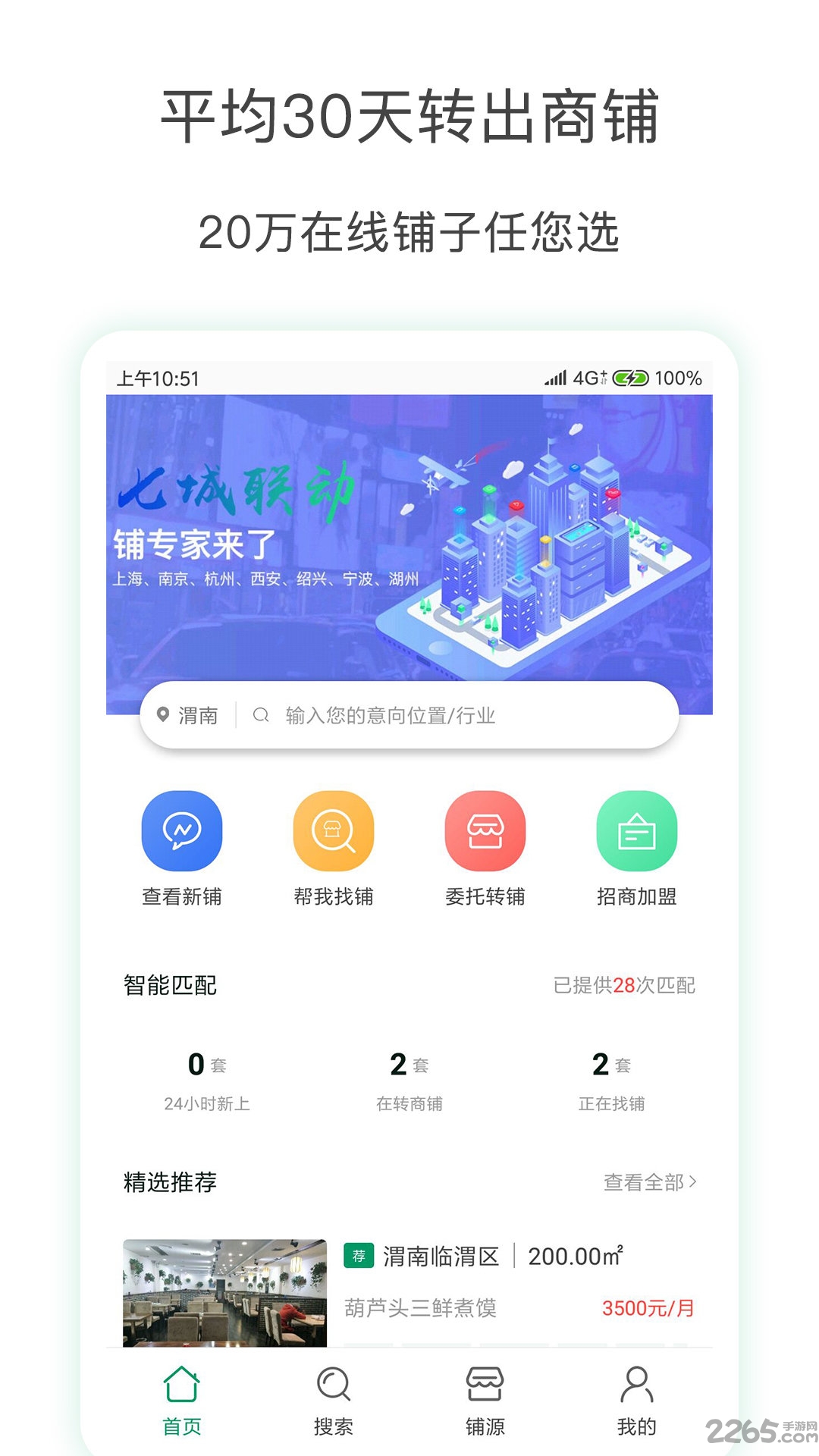819x1456 pixels.
Task: Tap the 七城联动 promotional banner
Action: point(409,538)
